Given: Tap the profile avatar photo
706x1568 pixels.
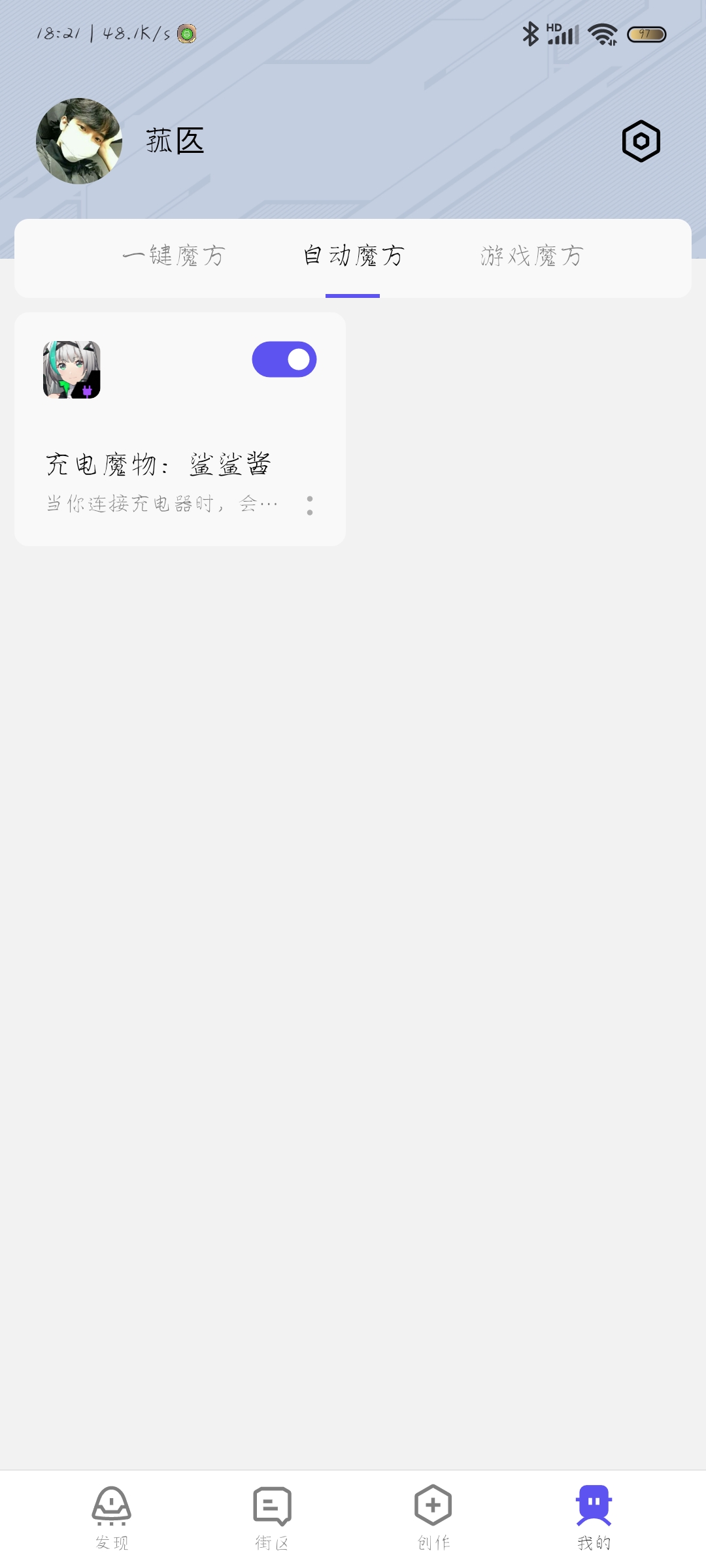Looking at the screenshot, I should tap(79, 141).
